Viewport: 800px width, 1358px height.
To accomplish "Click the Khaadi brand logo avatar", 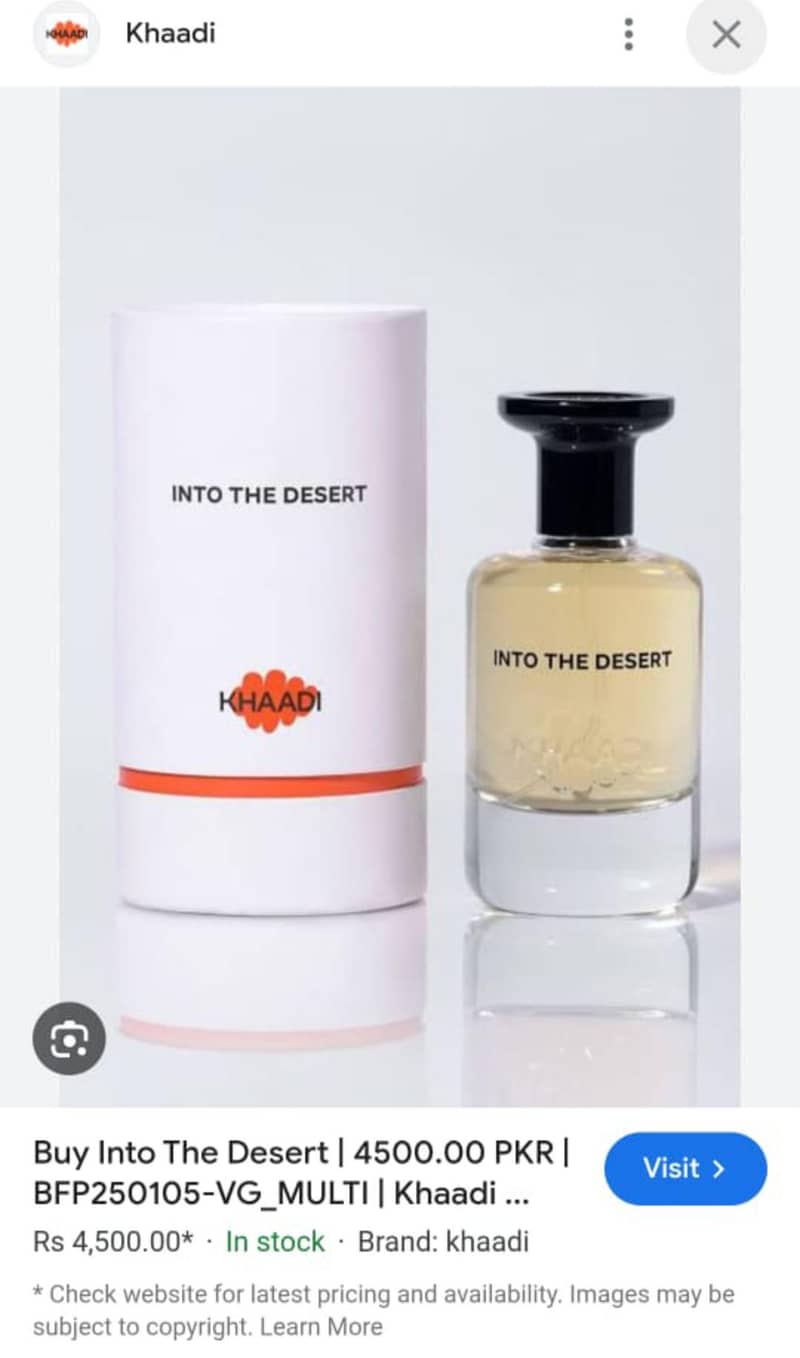I will click(66, 34).
